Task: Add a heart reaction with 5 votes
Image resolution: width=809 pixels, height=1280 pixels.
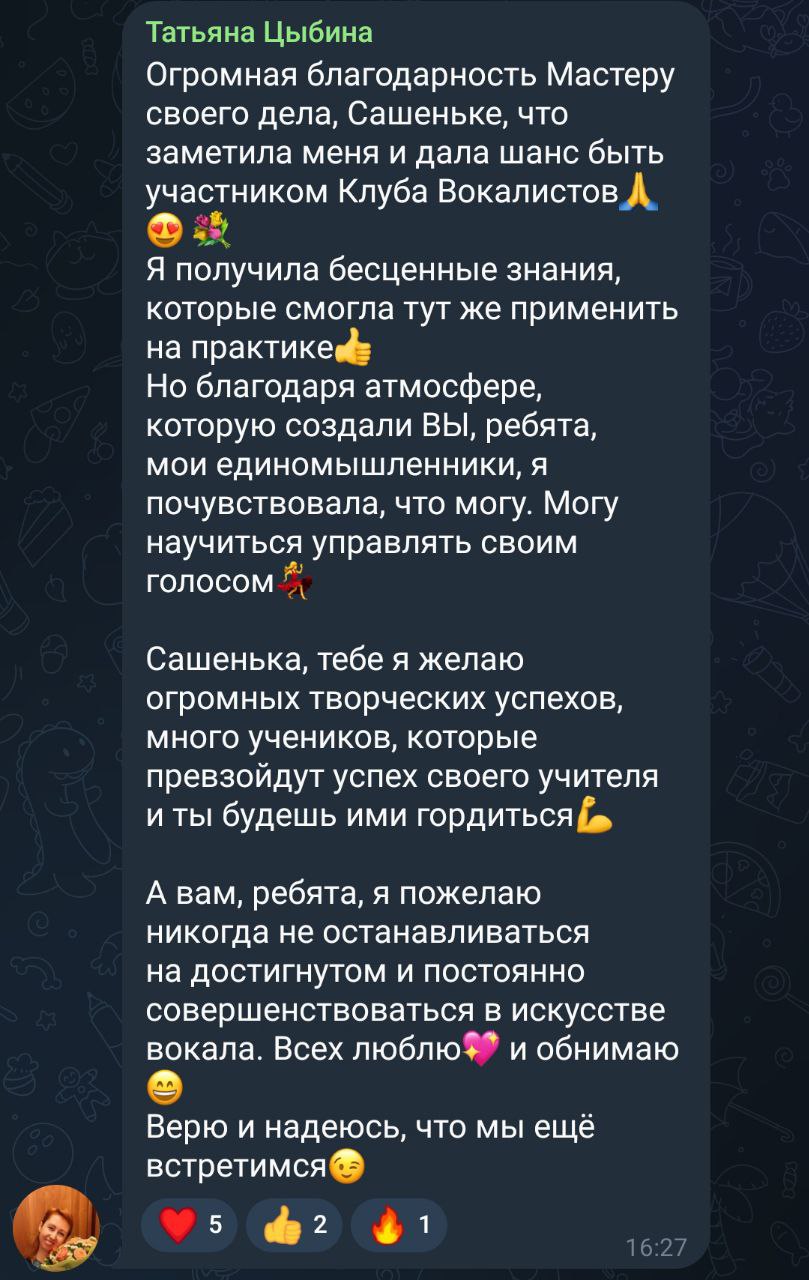Action: tap(189, 1224)
